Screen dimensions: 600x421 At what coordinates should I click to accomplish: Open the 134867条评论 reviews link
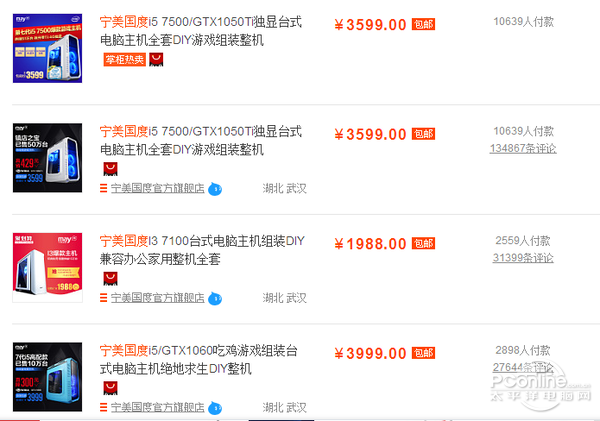[523, 149]
